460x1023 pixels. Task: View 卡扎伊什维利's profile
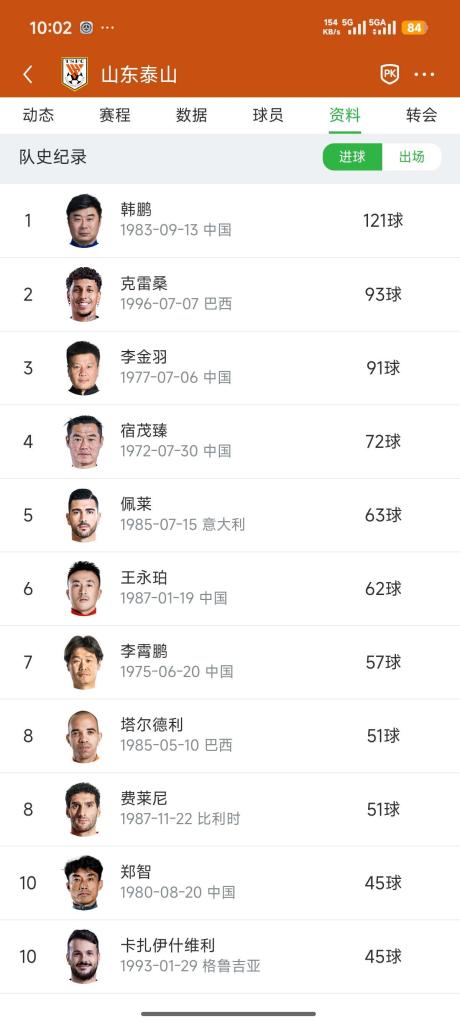(230, 957)
